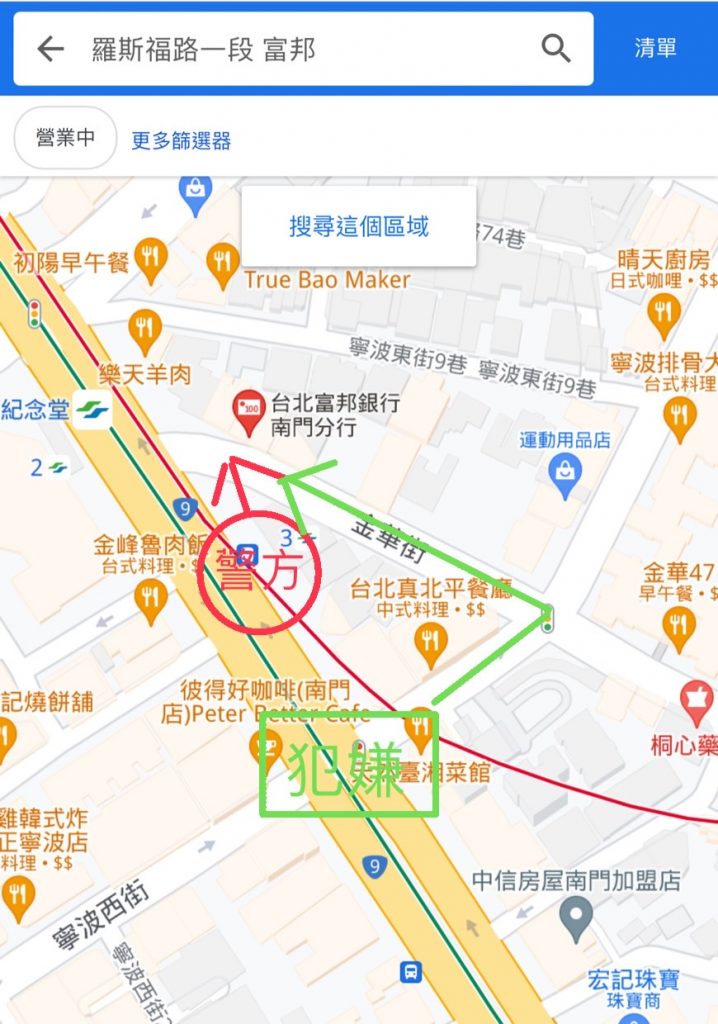Go back using the arrow in the search bar
Viewport: 718px width, 1024px height.
coord(50,49)
